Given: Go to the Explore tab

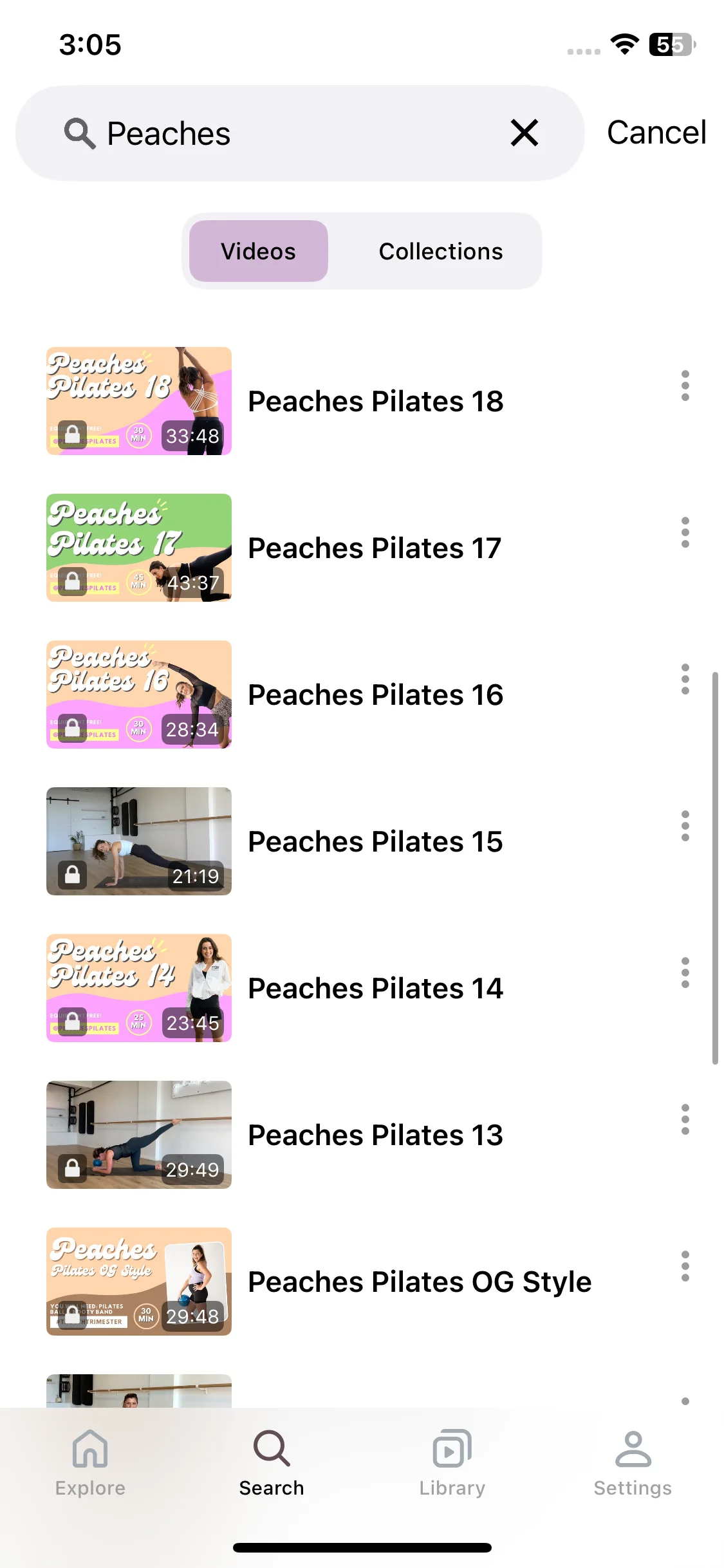Looking at the screenshot, I should click(90, 1464).
